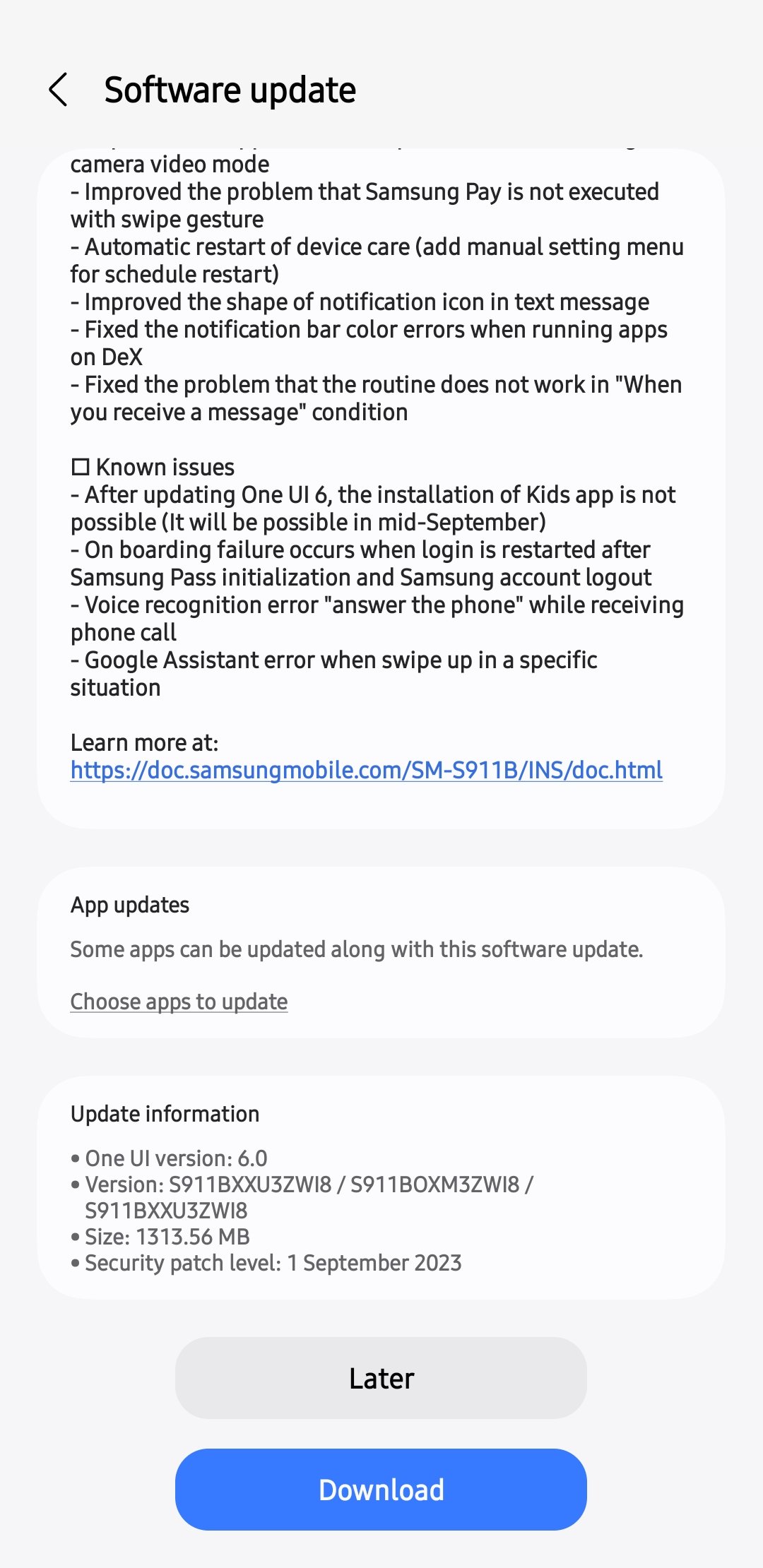This screenshot has width=763, height=1568.
Task: Go back from Software update
Action: pyautogui.click(x=59, y=90)
